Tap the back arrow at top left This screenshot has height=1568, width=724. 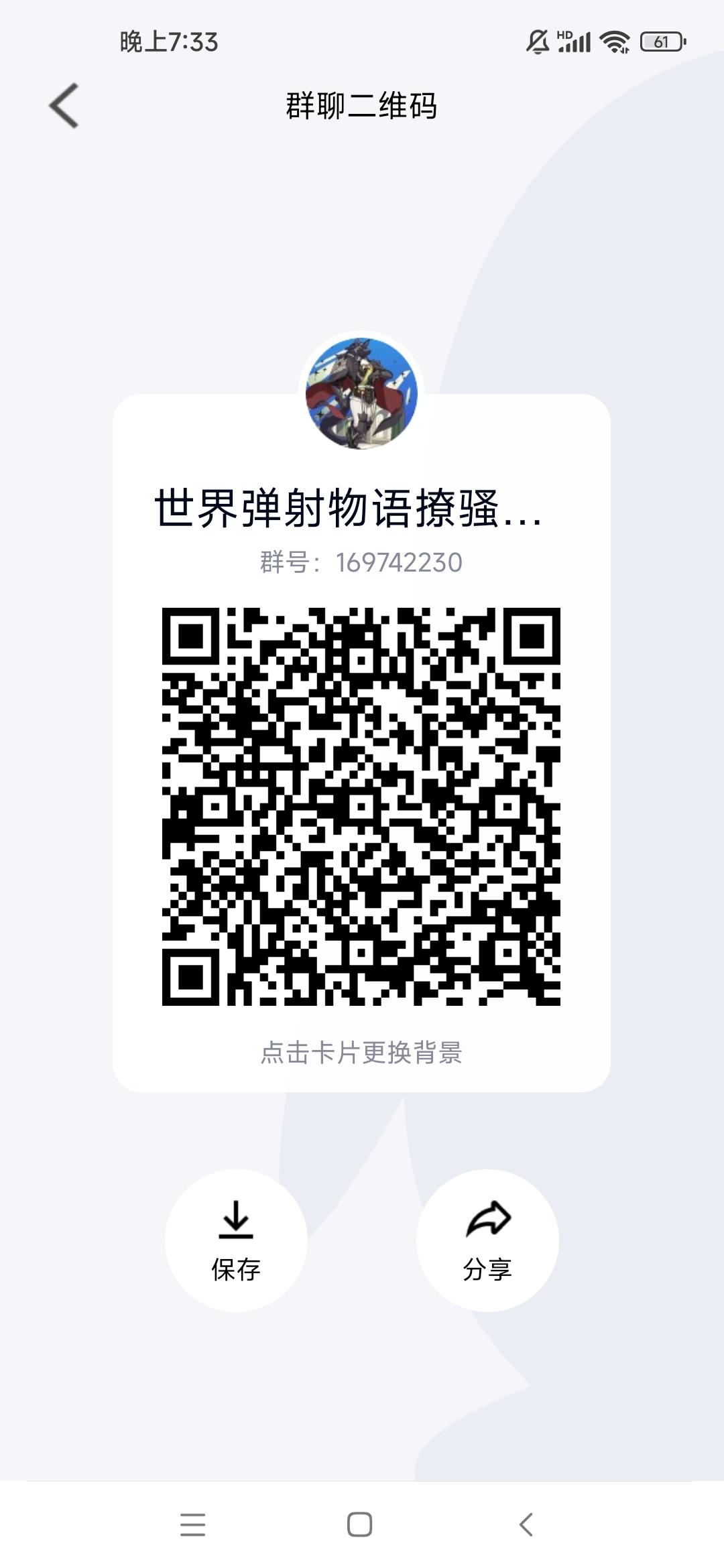(63, 106)
